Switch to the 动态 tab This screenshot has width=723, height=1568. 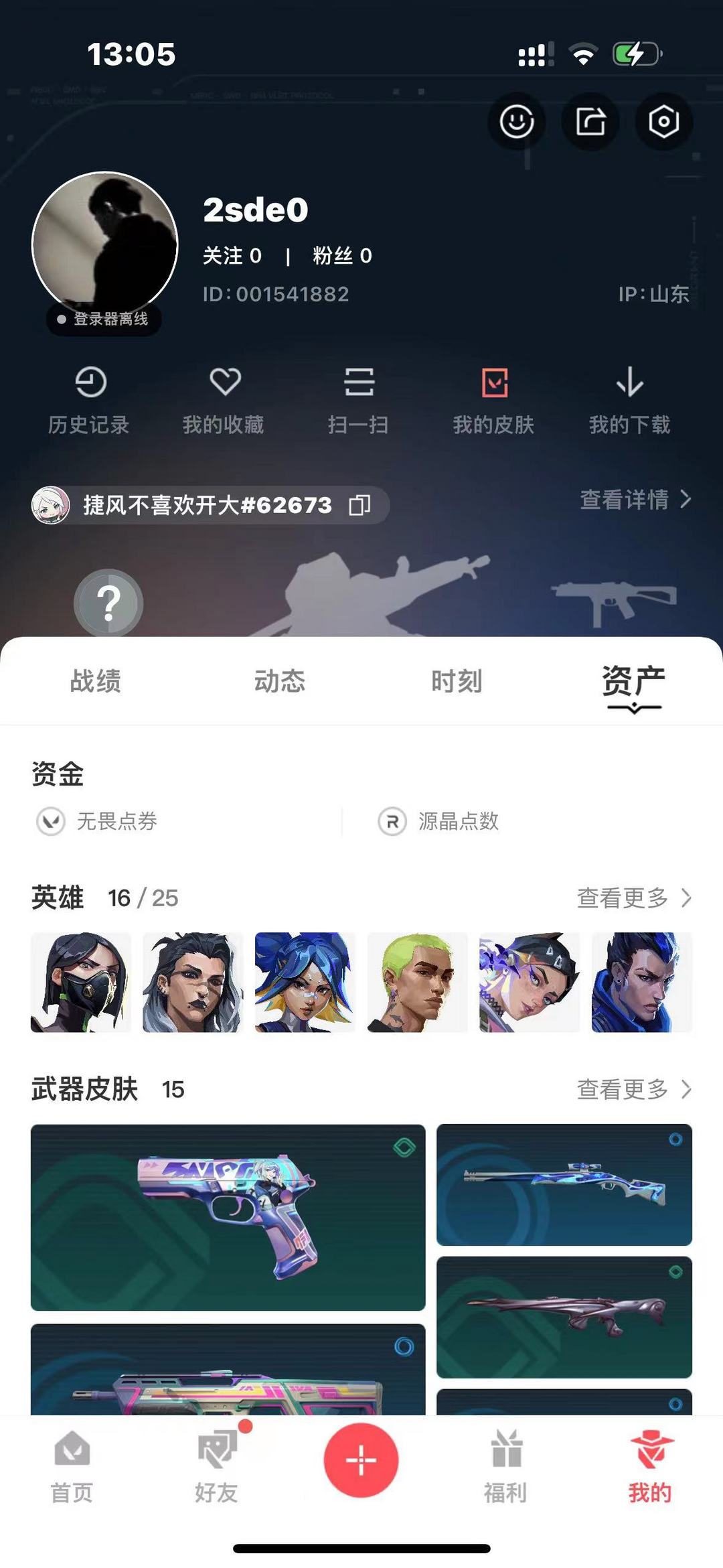(x=280, y=683)
